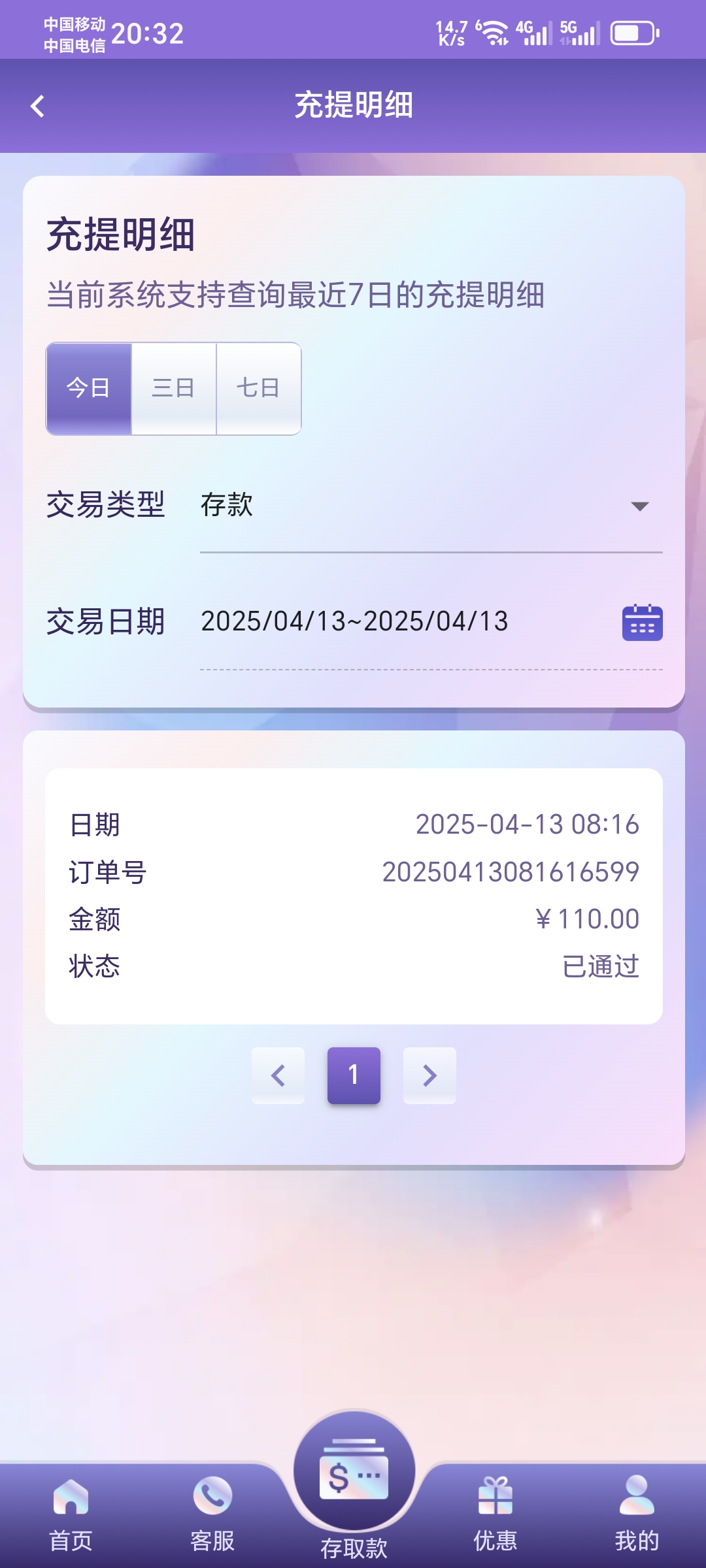Tap the 交易日期 date range field

click(392, 621)
